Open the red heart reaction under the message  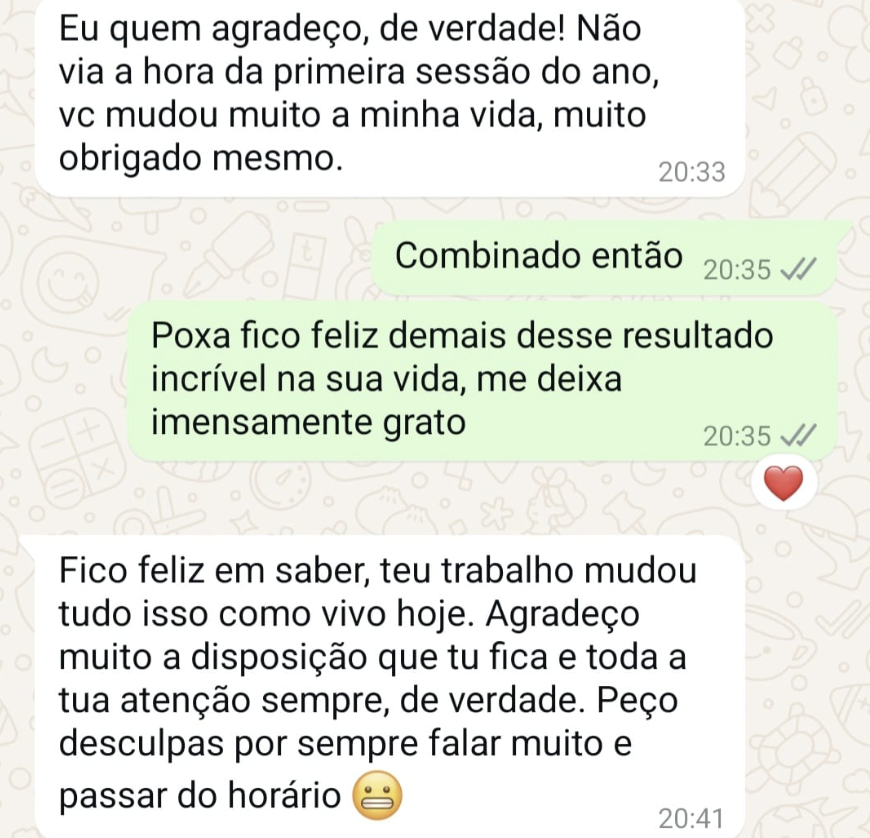pos(783,484)
